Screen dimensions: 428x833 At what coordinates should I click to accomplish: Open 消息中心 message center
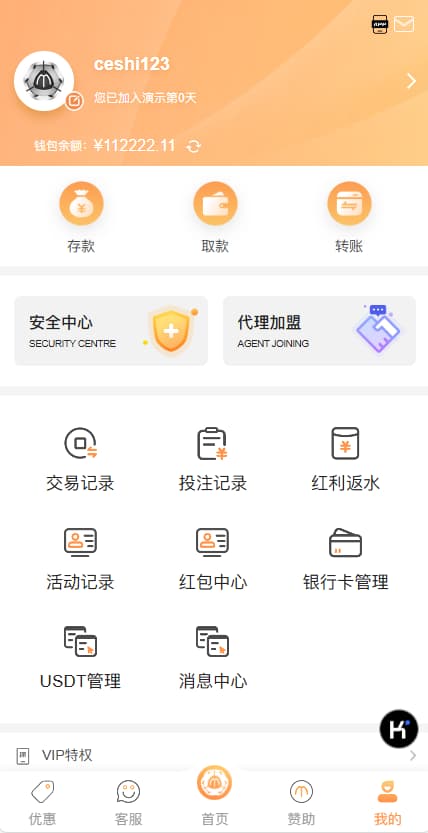[x=213, y=658]
